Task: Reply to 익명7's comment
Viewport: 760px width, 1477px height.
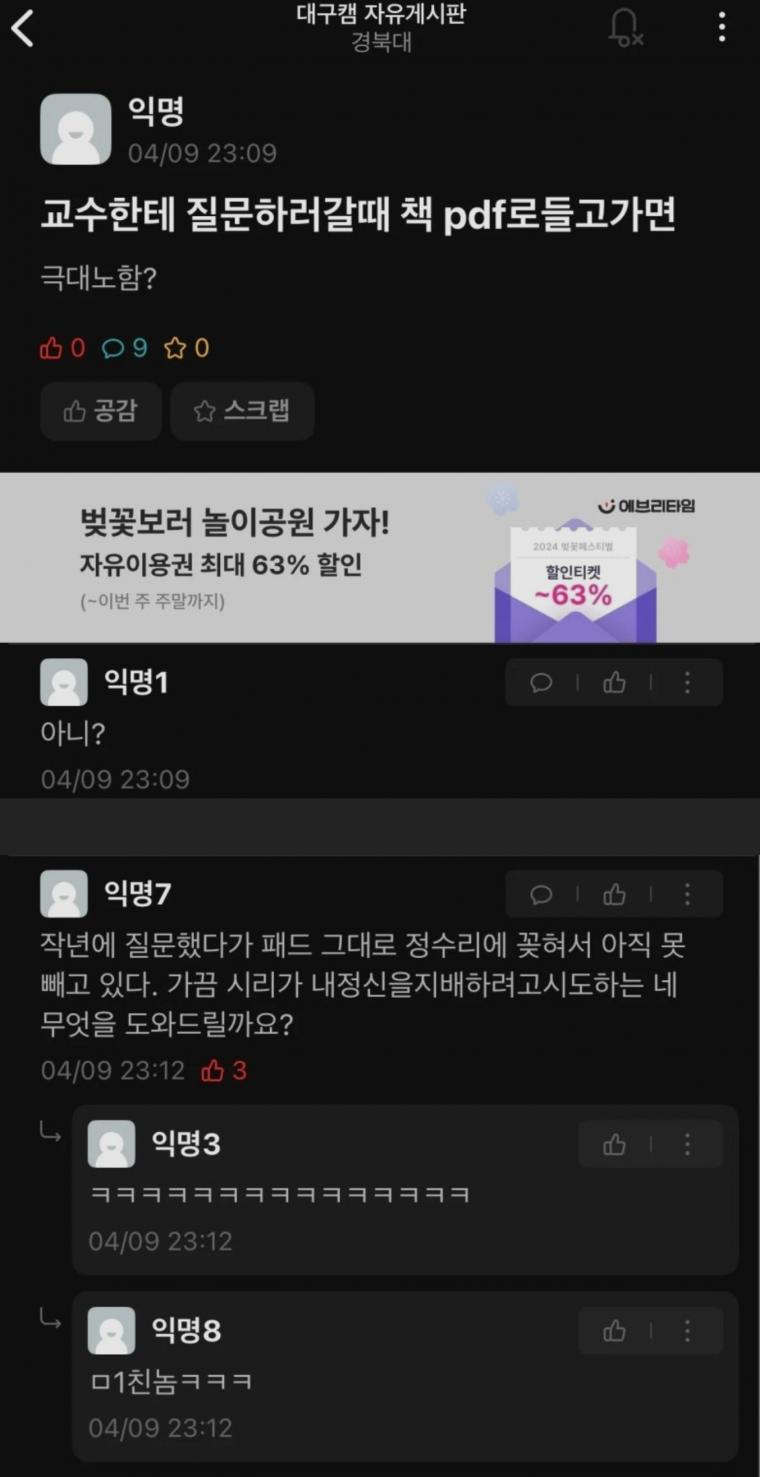Action: 541,894
